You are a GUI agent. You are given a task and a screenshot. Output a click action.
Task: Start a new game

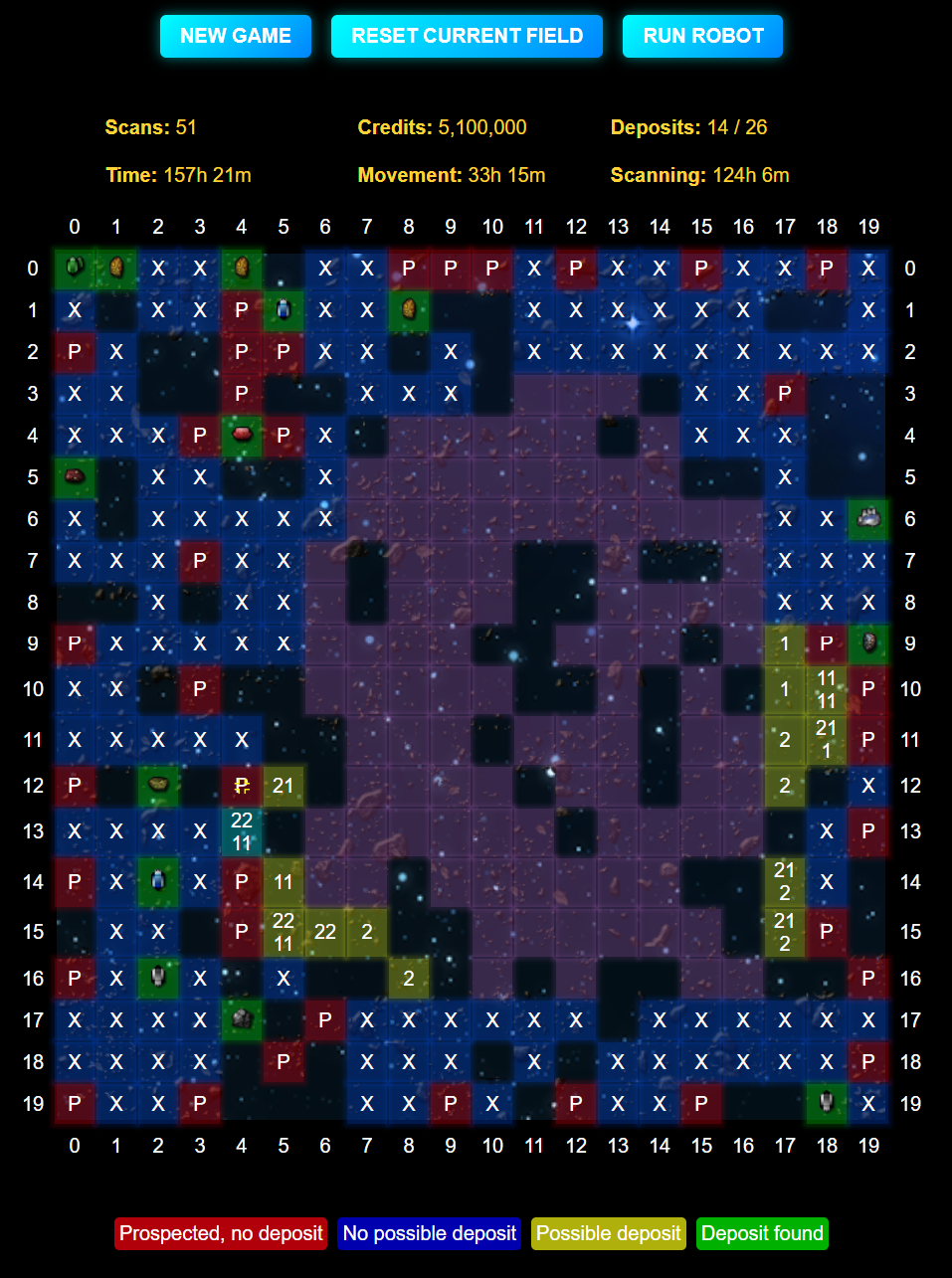pyautogui.click(x=236, y=36)
